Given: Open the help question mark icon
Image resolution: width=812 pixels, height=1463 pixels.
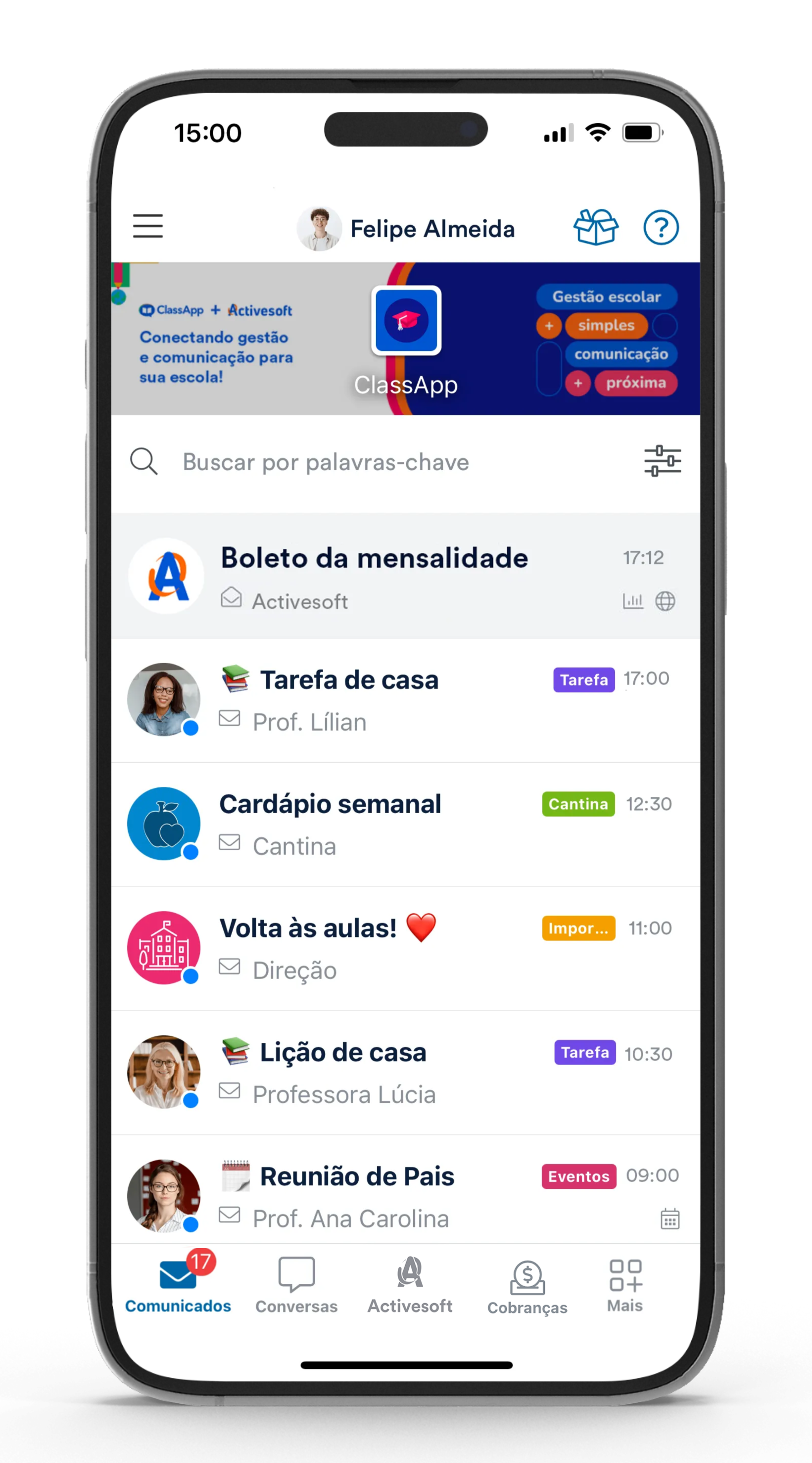Looking at the screenshot, I should [x=661, y=227].
